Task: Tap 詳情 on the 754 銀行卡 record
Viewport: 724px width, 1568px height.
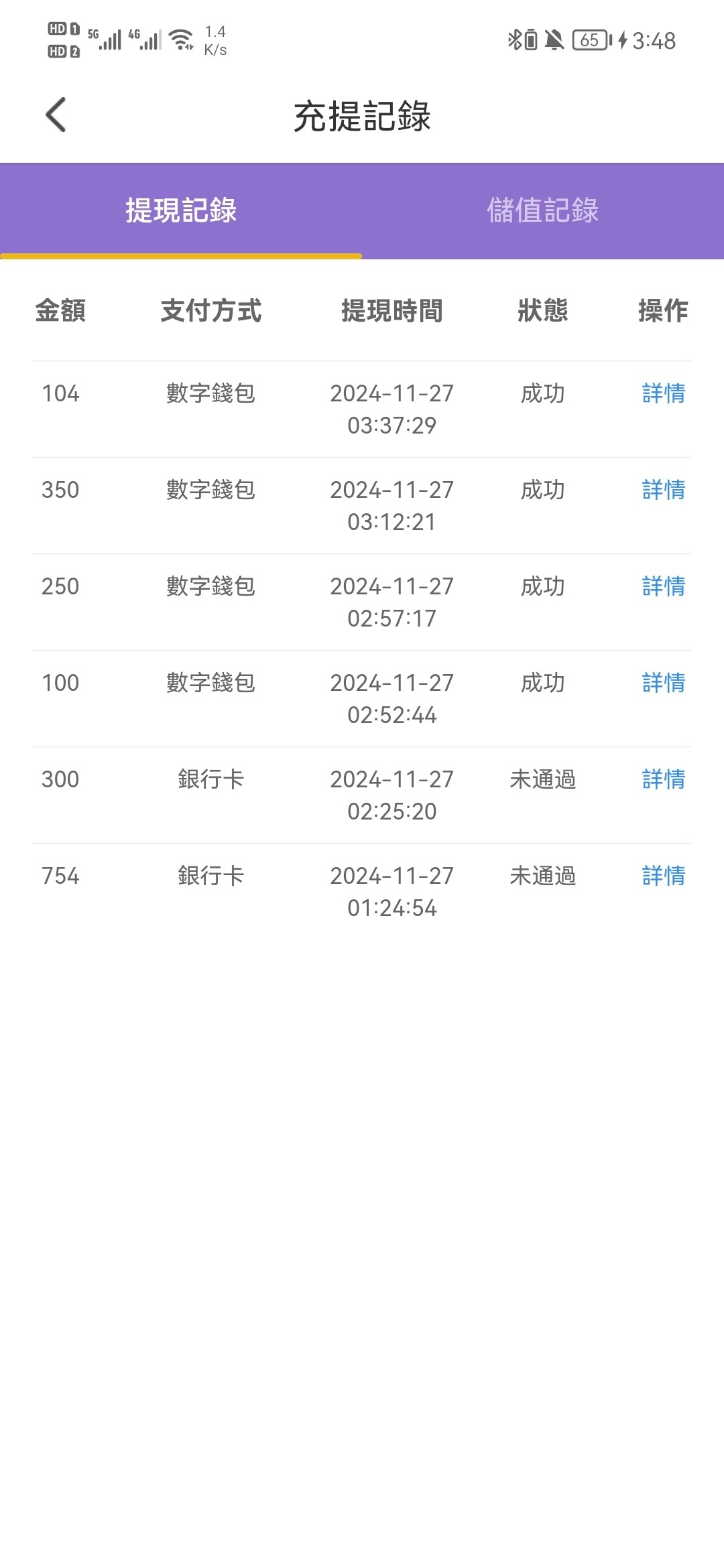Action: (664, 876)
